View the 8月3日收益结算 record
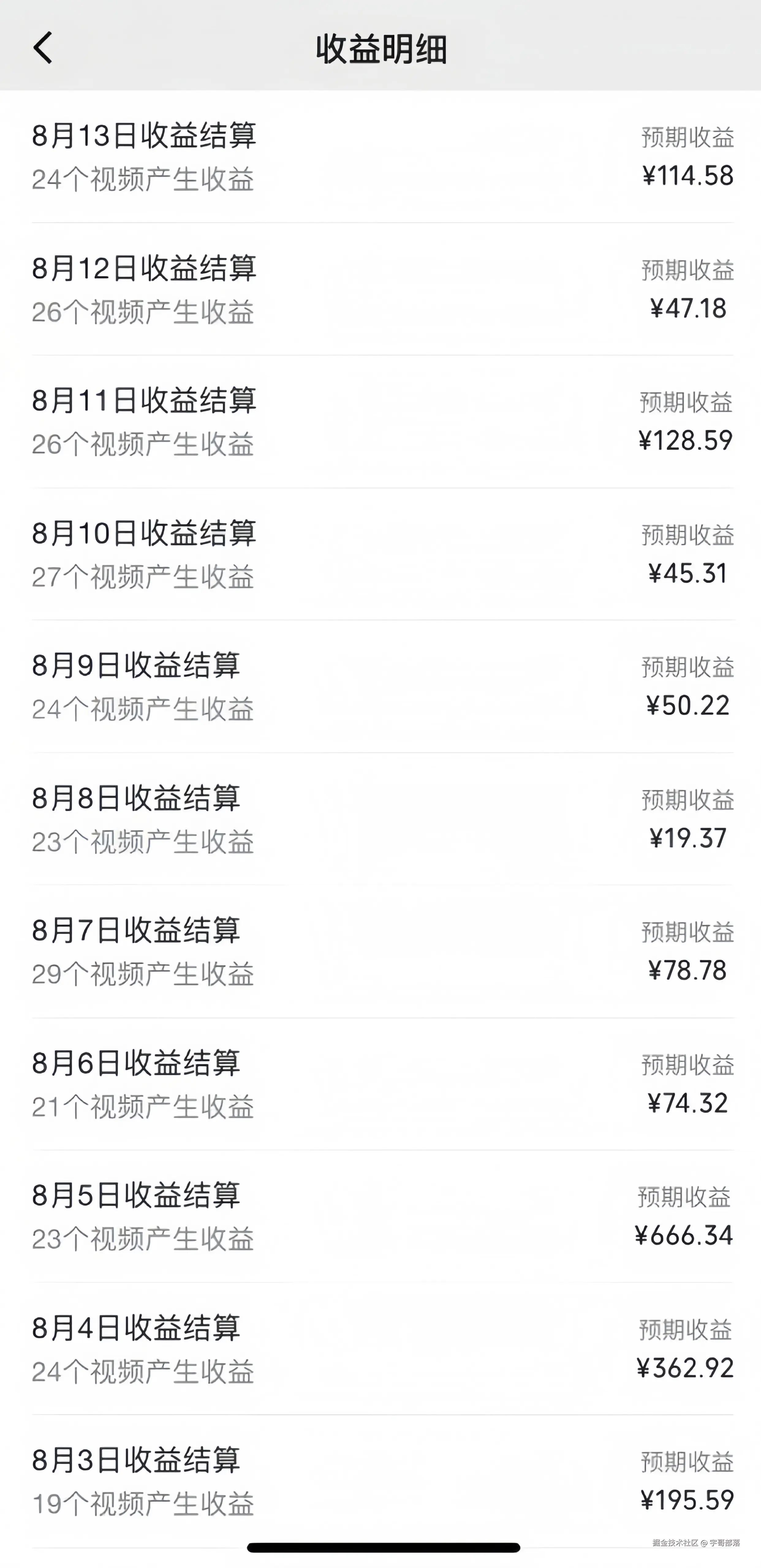 pos(380,1480)
